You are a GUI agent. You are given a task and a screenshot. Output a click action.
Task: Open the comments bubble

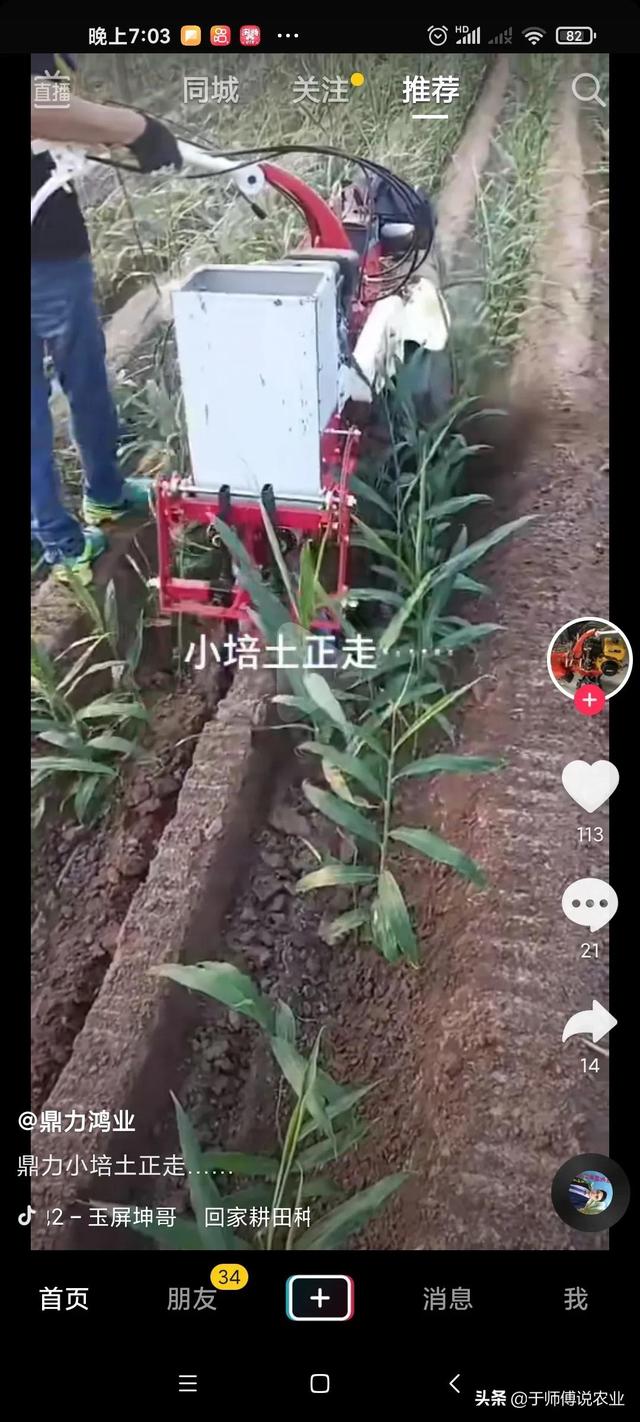click(590, 904)
